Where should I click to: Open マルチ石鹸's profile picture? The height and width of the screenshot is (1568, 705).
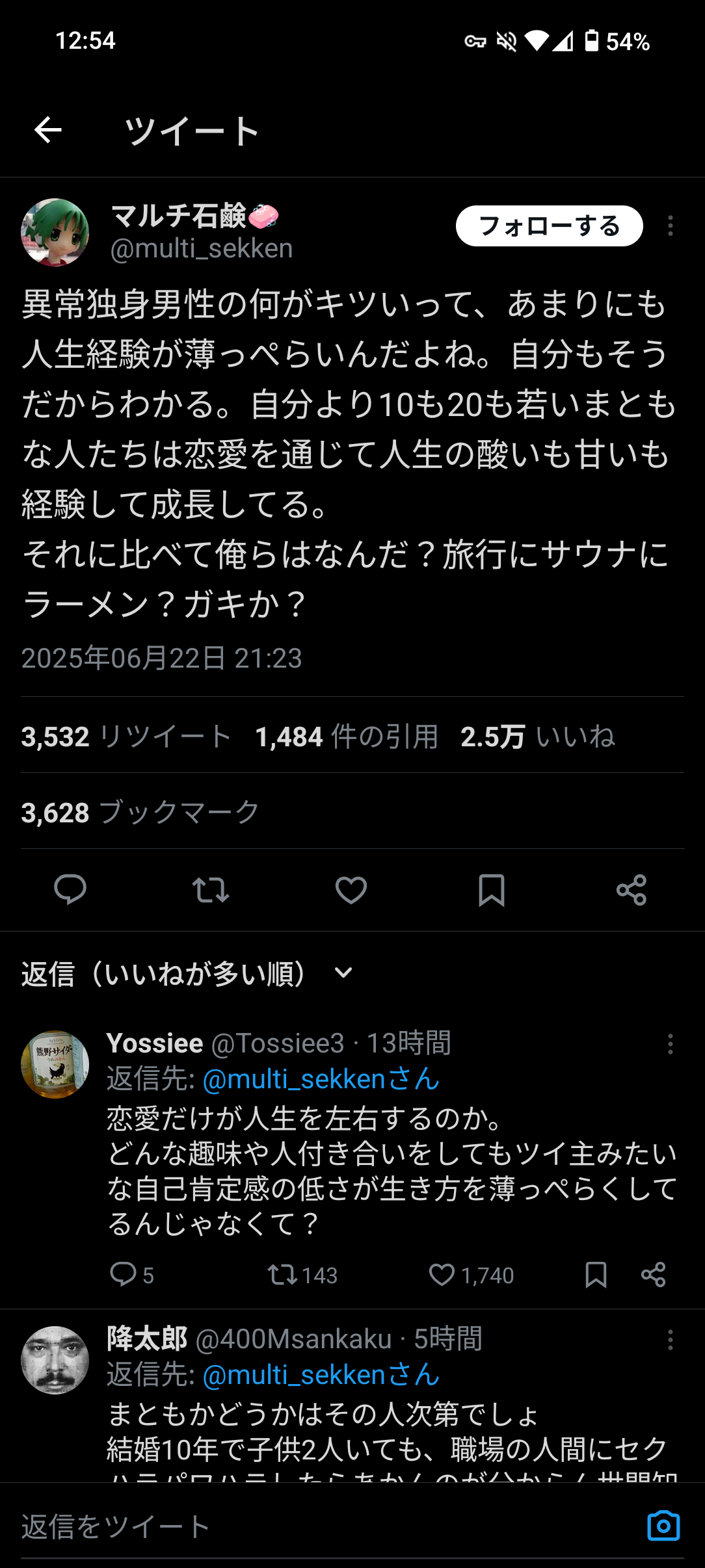tap(55, 232)
